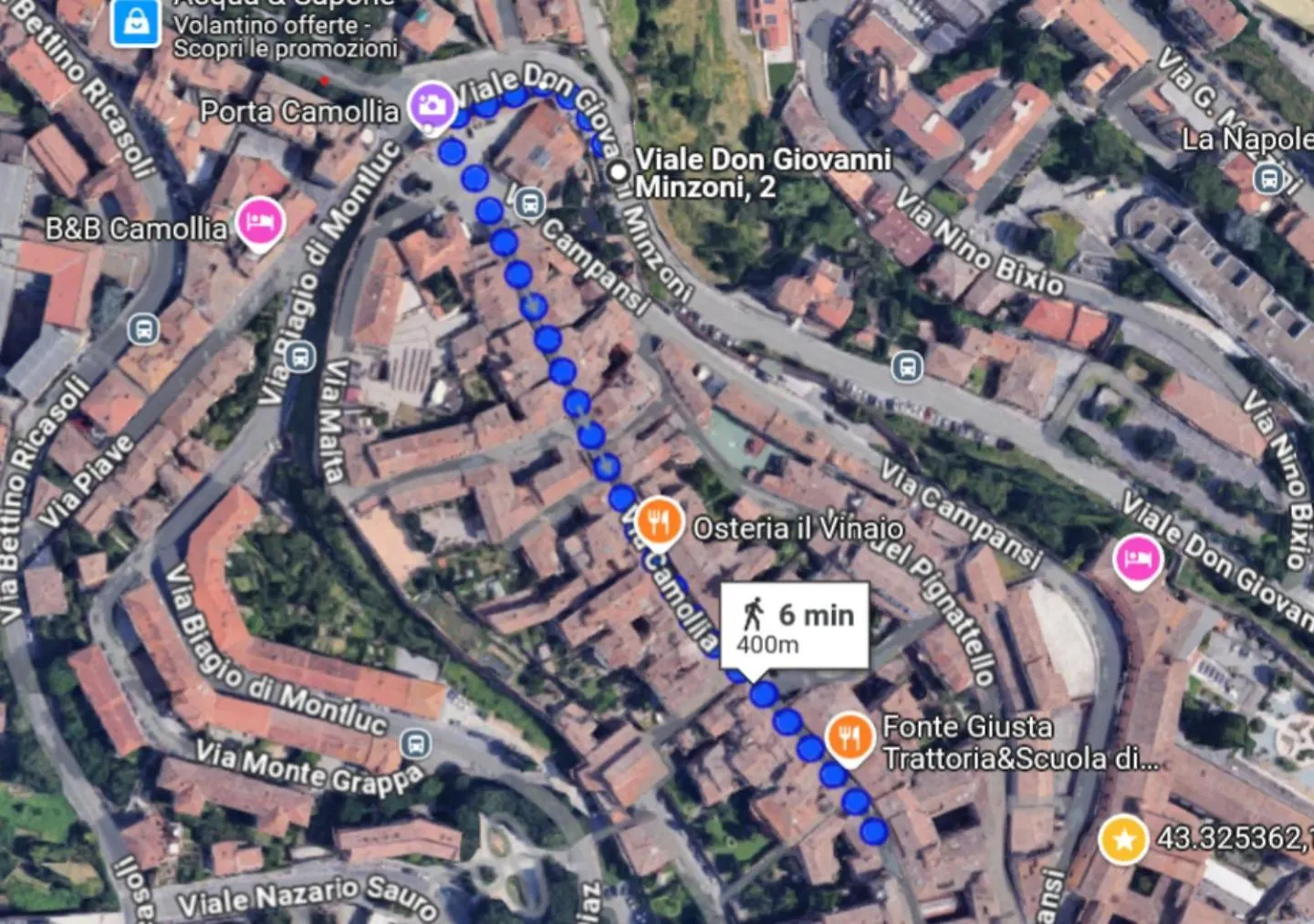Tap the pink hotel pin near Via Campansi
The height and width of the screenshot is (924, 1314).
click(1137, 559)
